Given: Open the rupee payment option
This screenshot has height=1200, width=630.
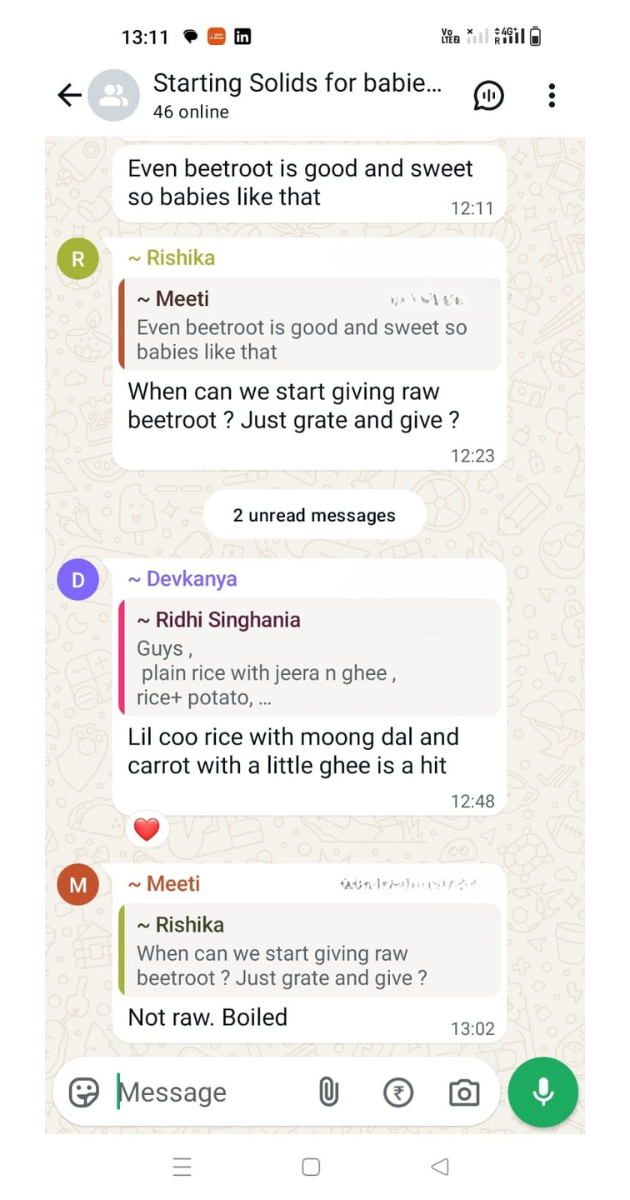Looking at the screenshot, I should [398, 1092].
